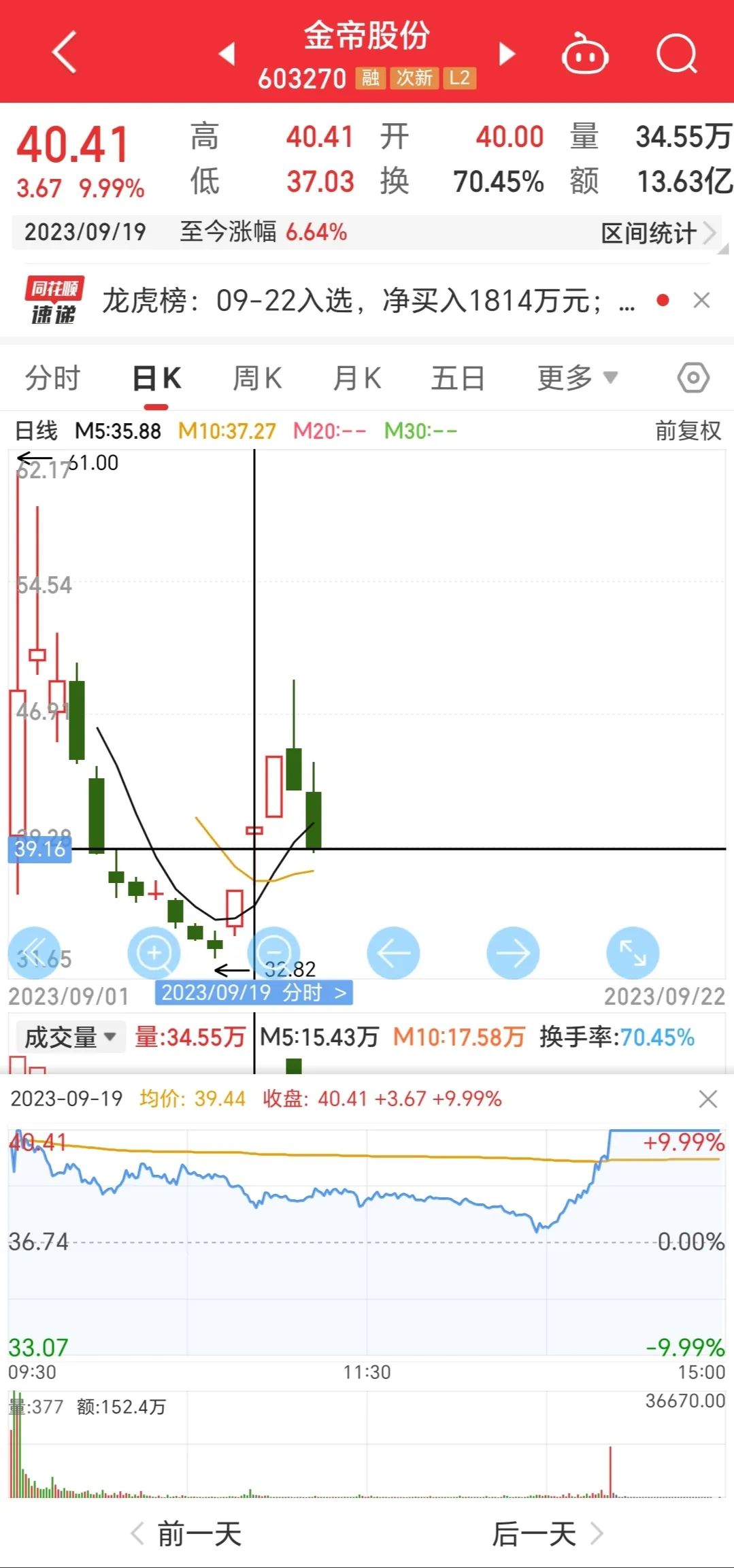Switch to the previous stock arrow
734x1568 pixels.
[227, 54]
